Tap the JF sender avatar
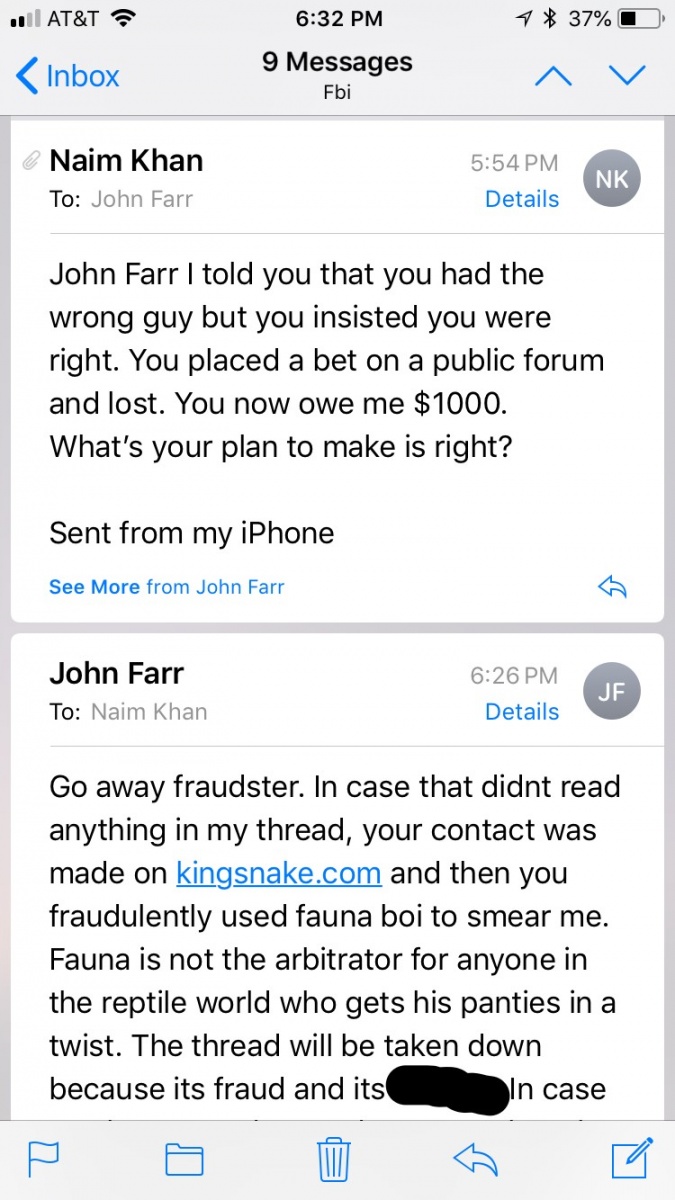Image resolution: width=675 pixels, height=1200 pixels. coord(612,692)
